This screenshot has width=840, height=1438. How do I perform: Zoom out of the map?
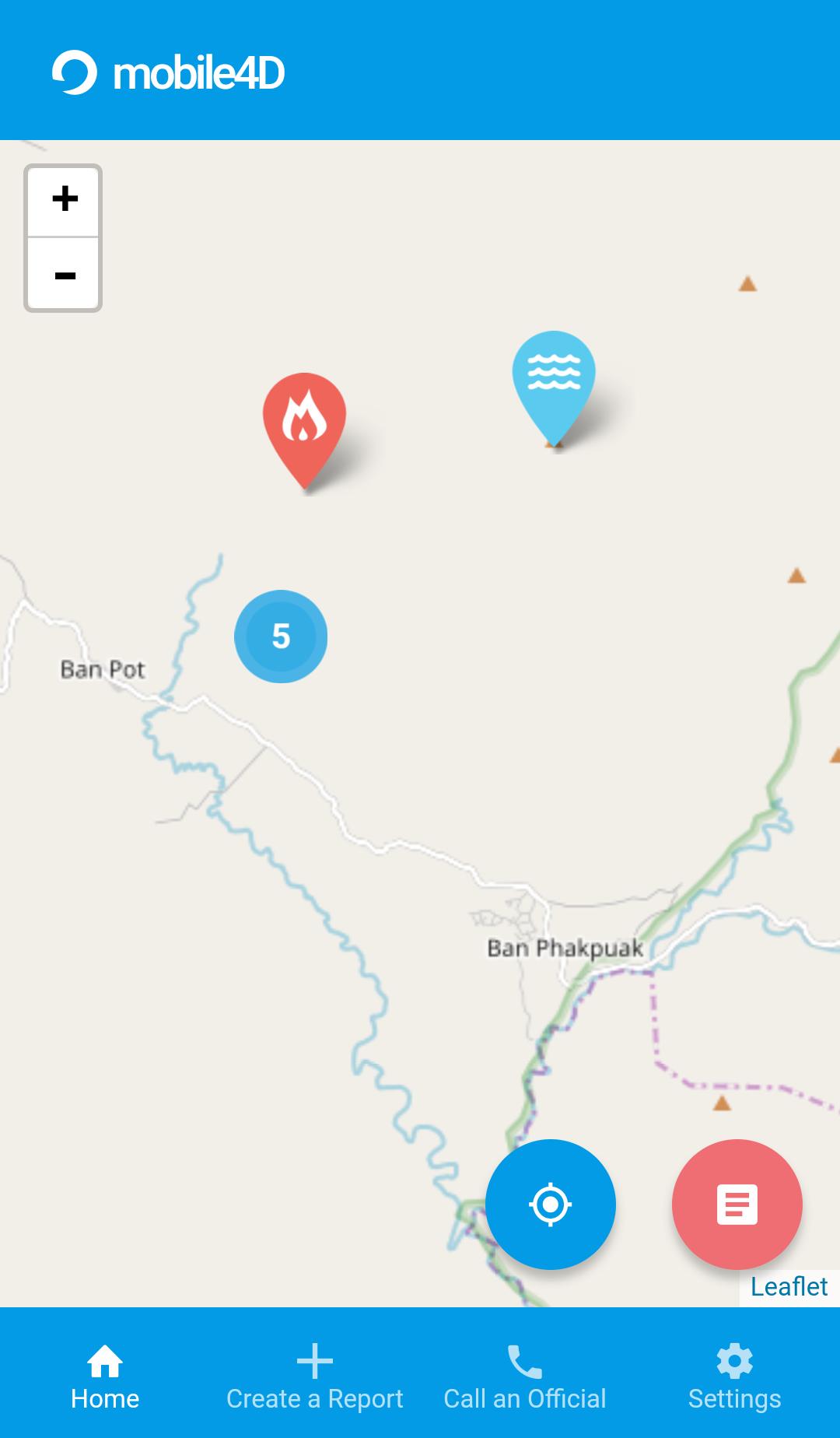coord(64,275)
